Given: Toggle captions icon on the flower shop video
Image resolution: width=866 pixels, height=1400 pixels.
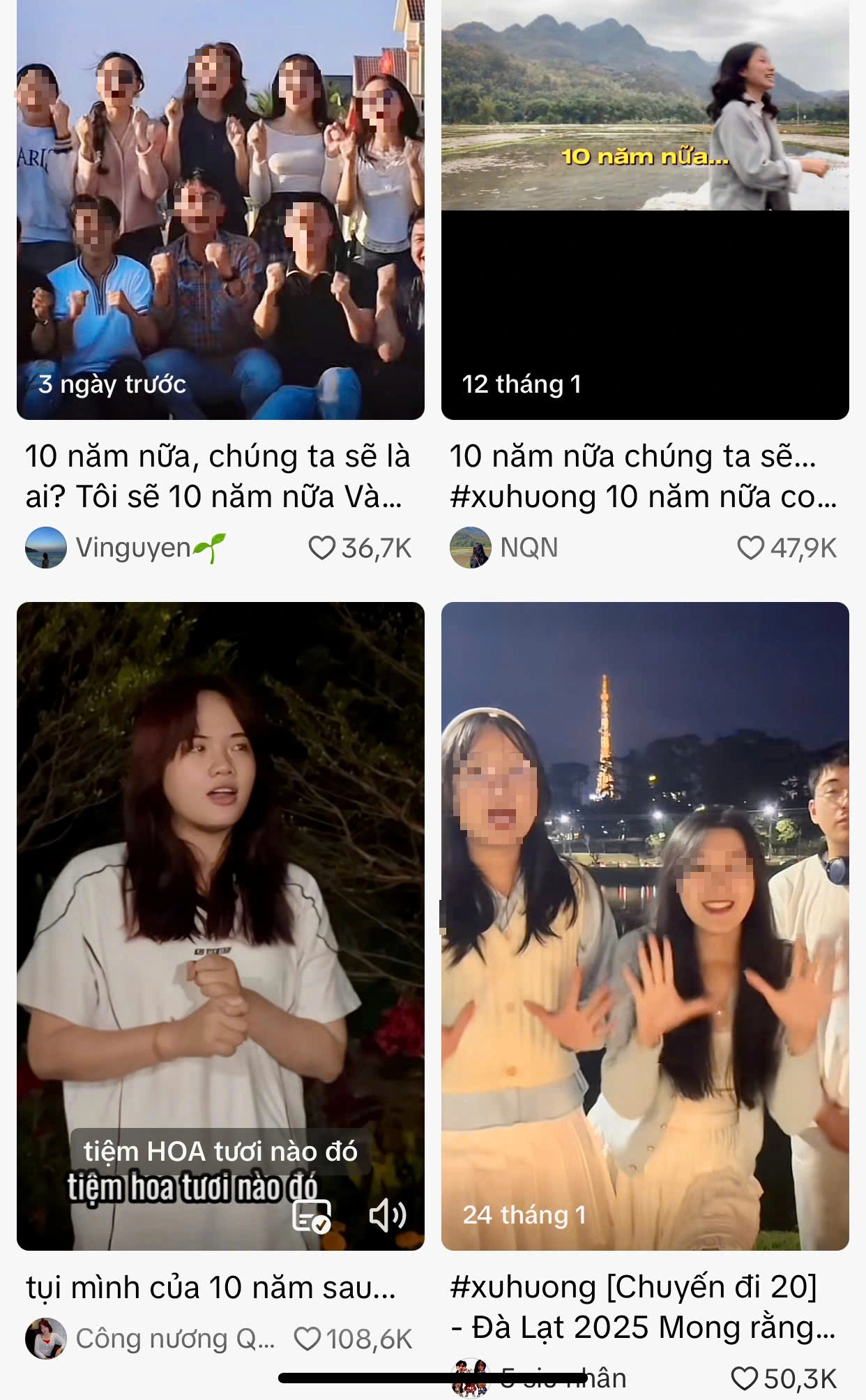Looking at the screenshot, I should tap(311, 1216).
